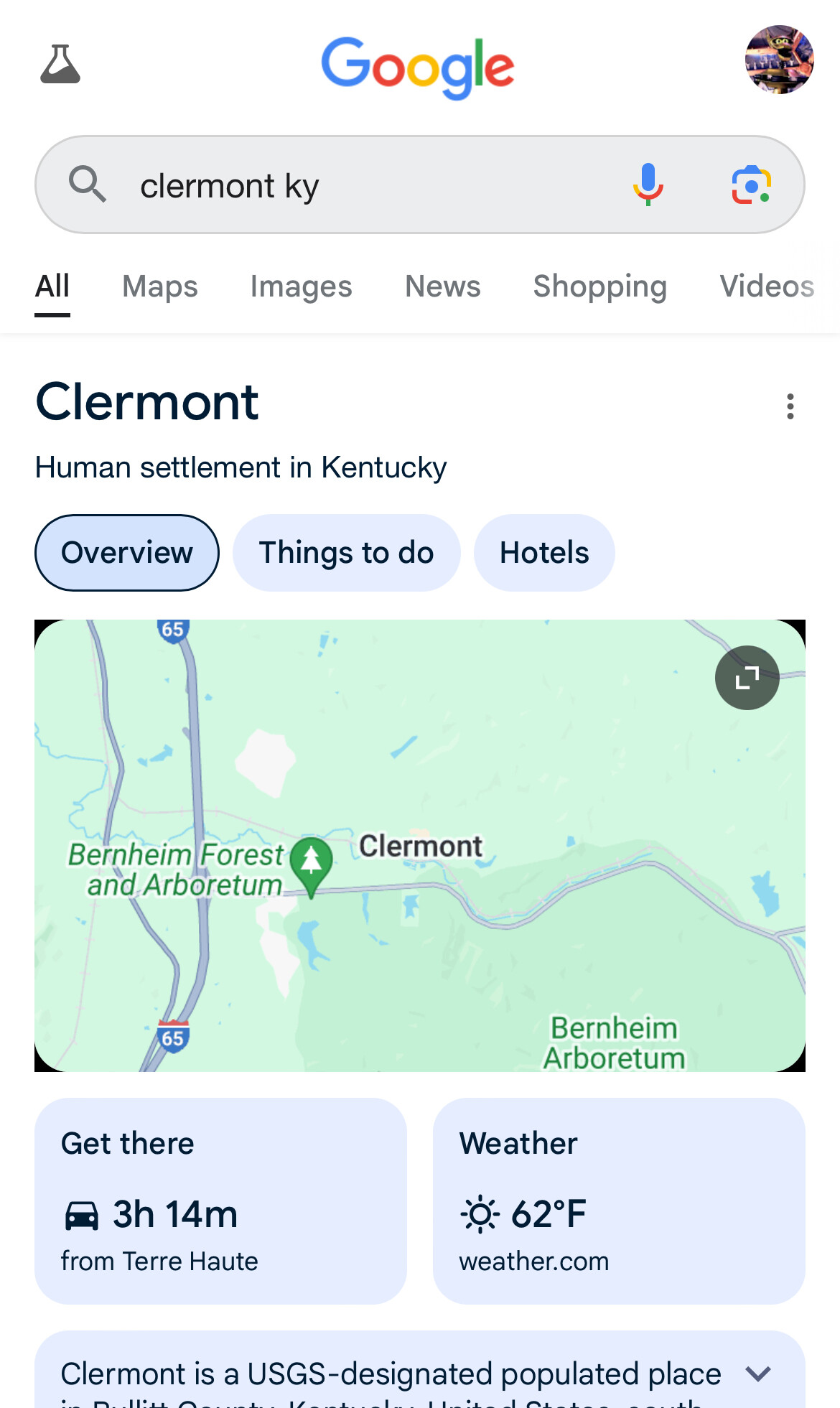Select the Overview chip

click(127, 553)
